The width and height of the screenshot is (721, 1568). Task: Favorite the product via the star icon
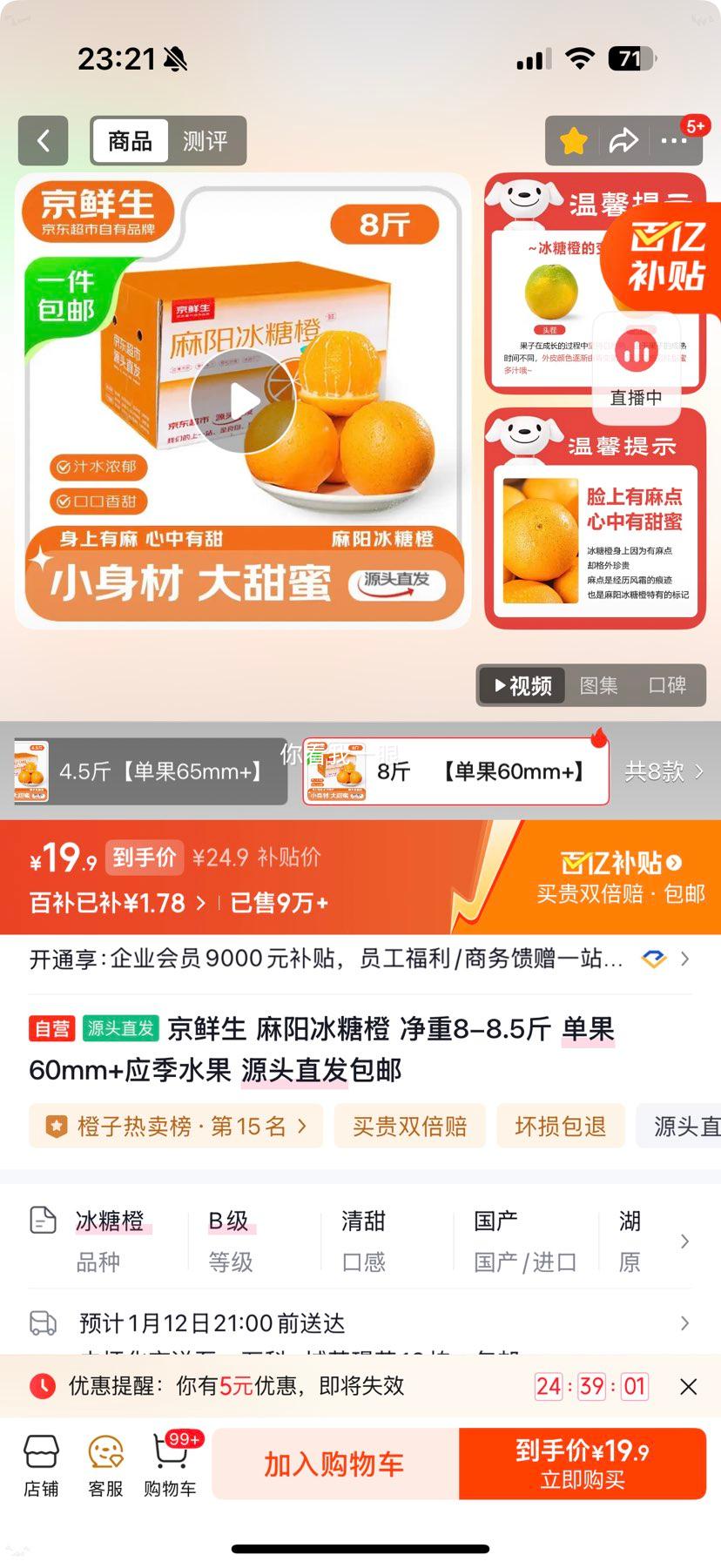point(572,140)
